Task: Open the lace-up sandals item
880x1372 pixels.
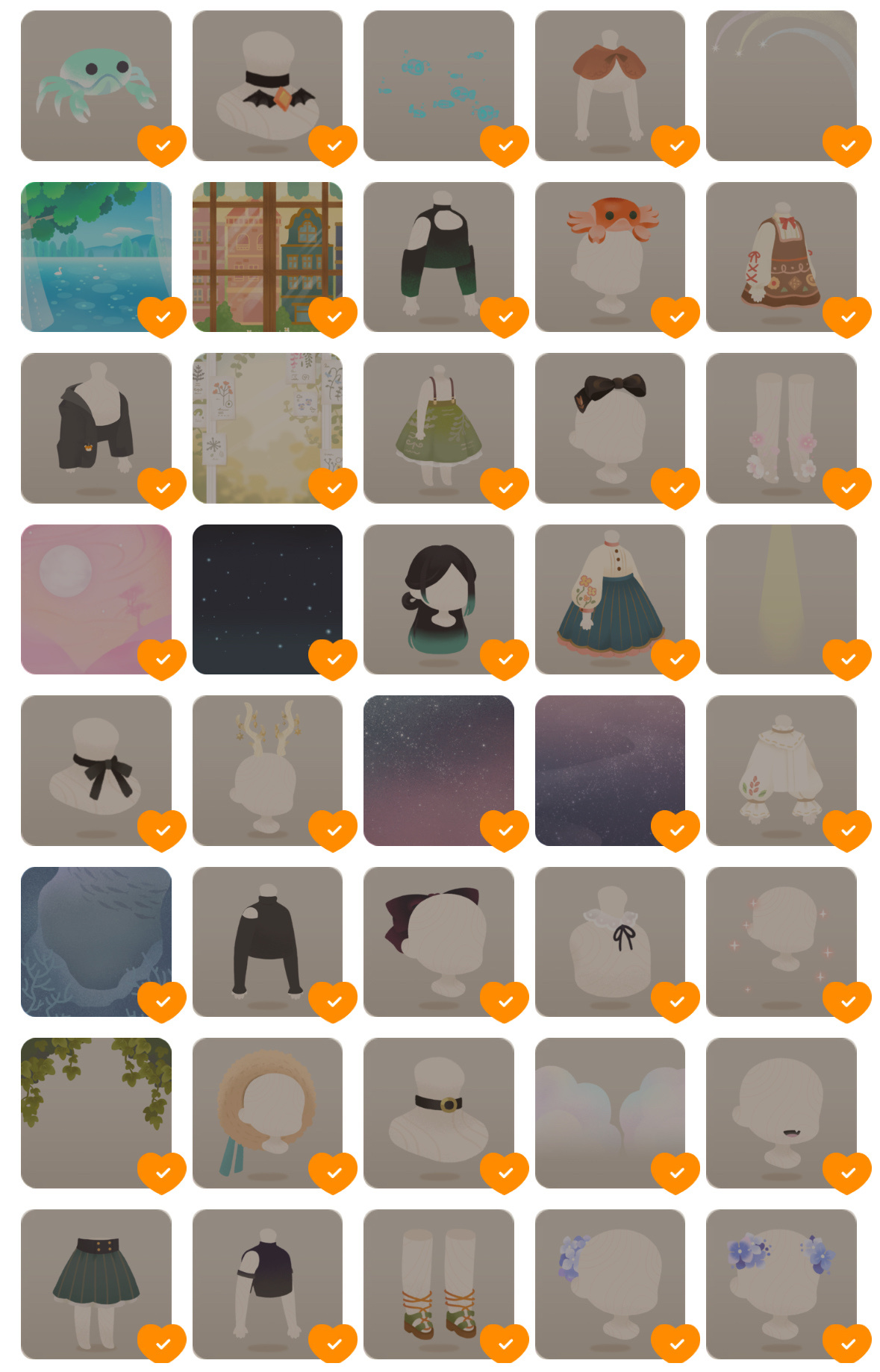Action: 438,1284
